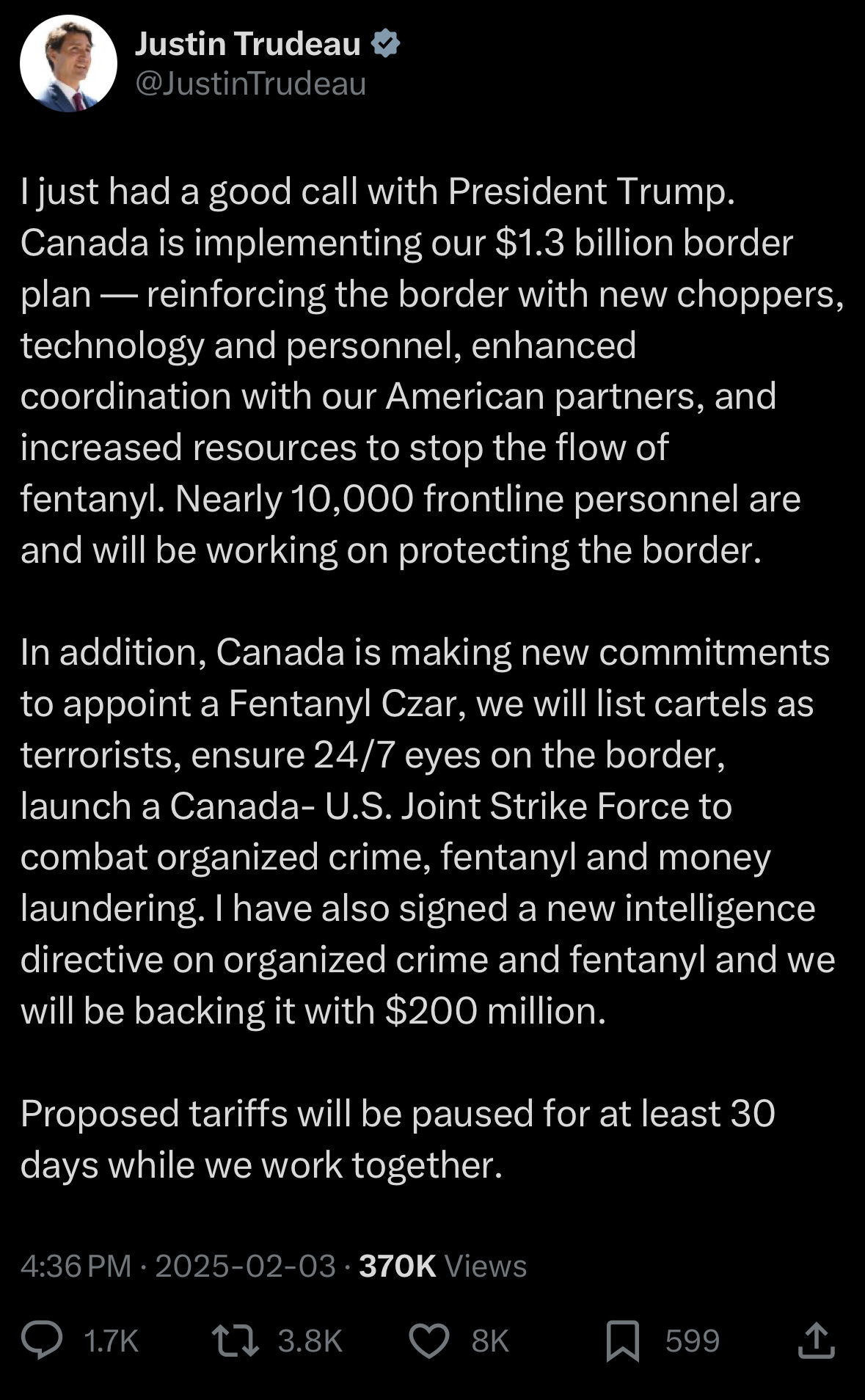Screen dimensions: 865x1400
Task: Expand the likes count details
Action: [489, 1341]
